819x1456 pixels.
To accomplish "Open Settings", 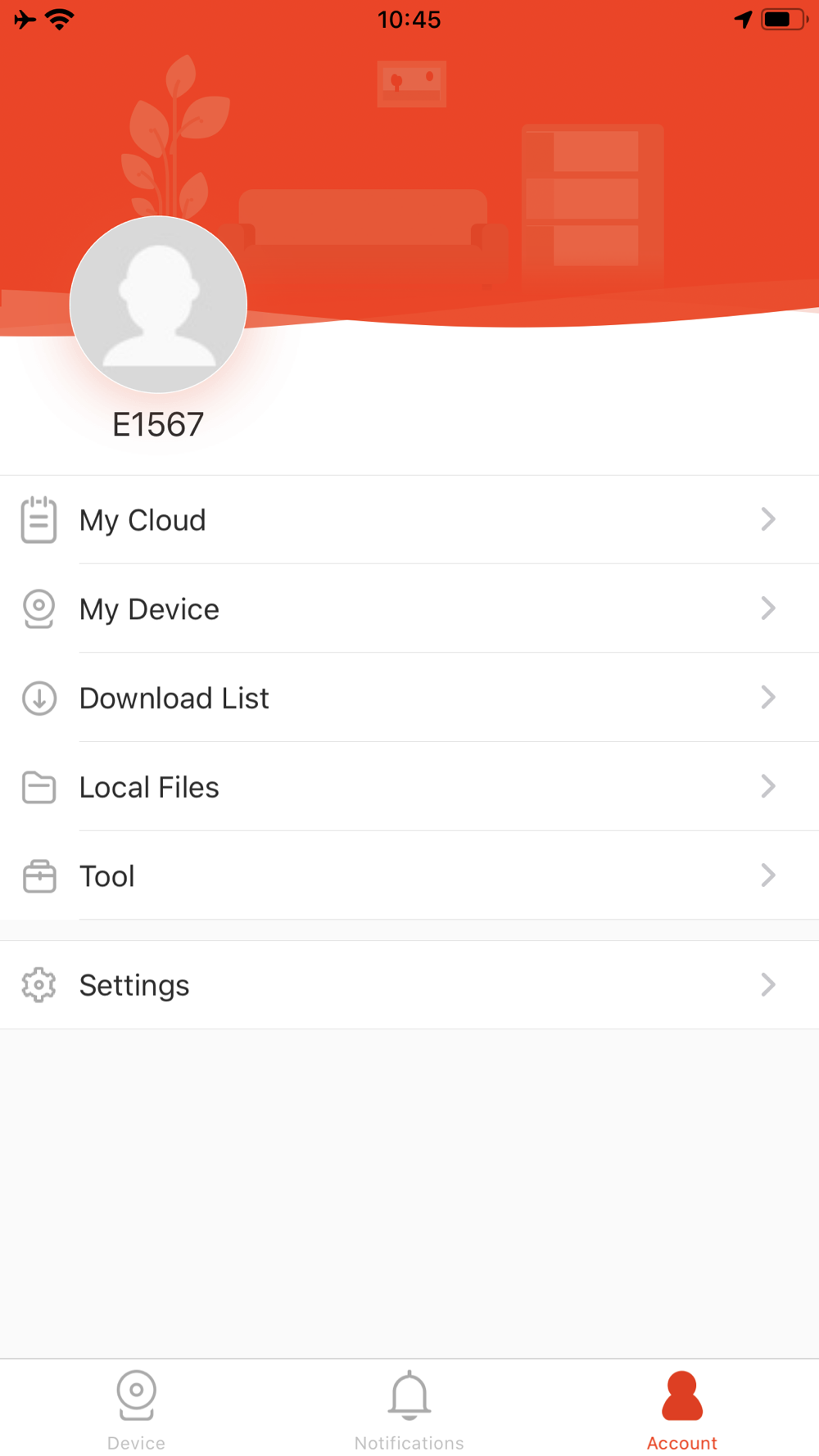I will point(409,985).
